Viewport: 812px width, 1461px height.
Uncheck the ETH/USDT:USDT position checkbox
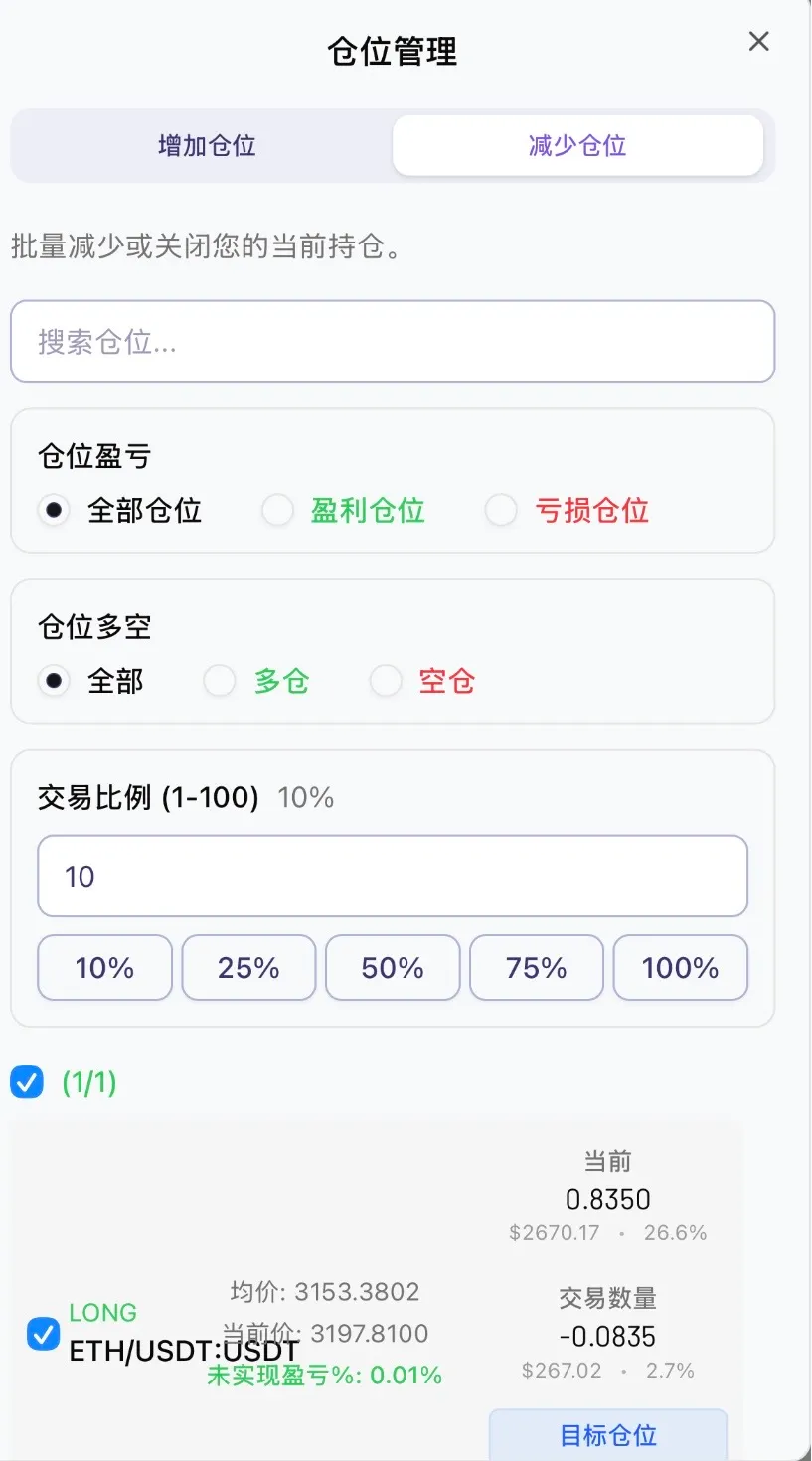coord(42,1335)
